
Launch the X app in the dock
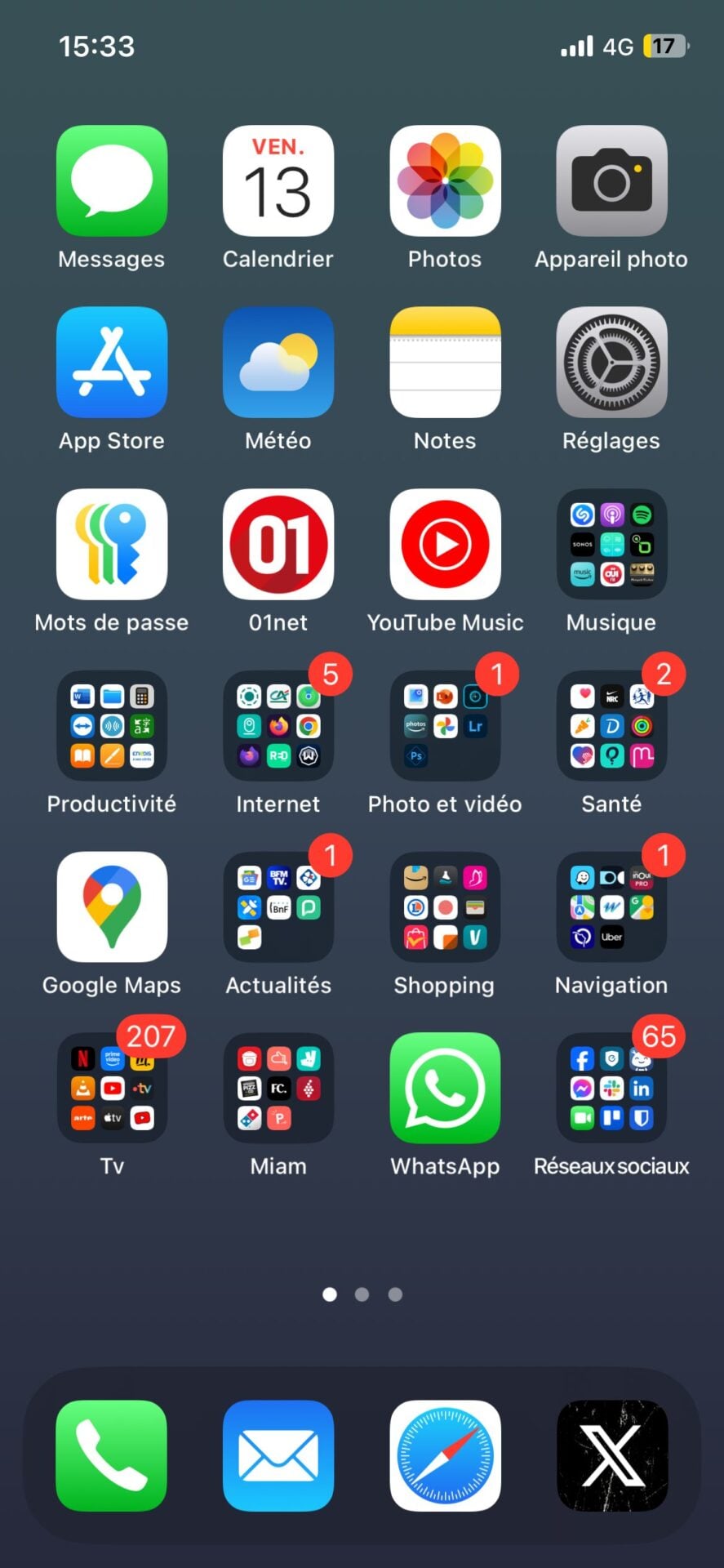611,1455
